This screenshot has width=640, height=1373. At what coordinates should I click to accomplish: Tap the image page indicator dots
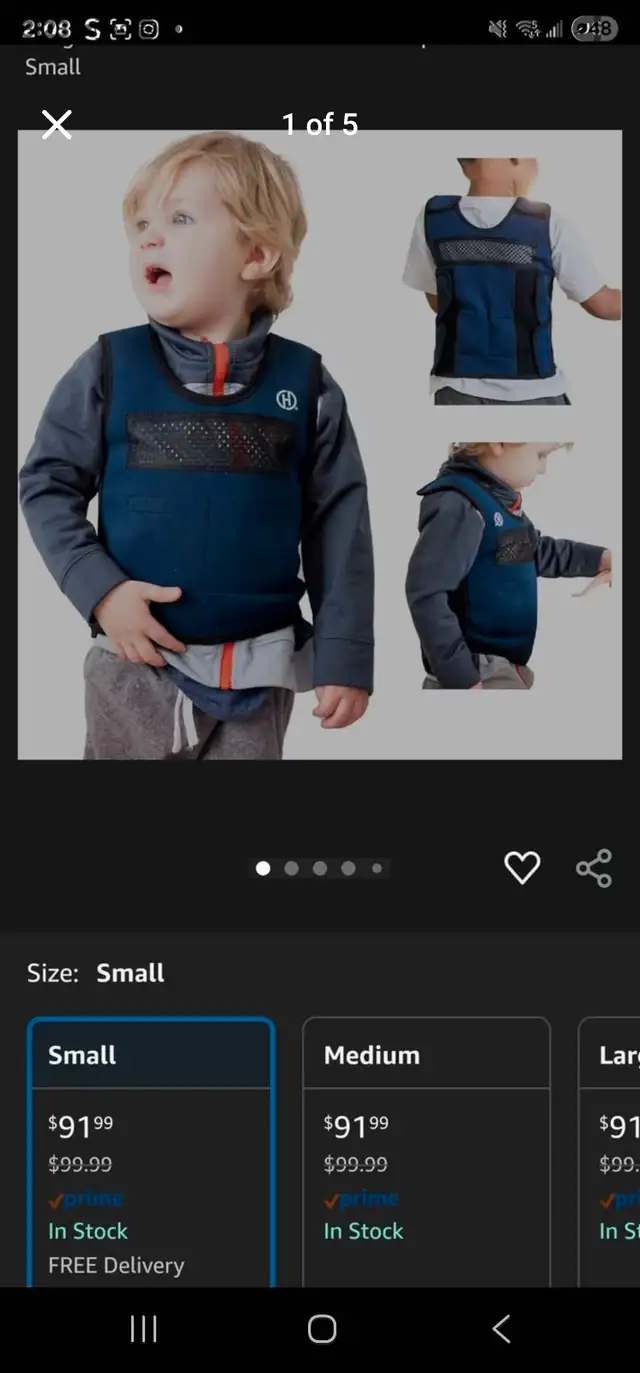point(319,868)
